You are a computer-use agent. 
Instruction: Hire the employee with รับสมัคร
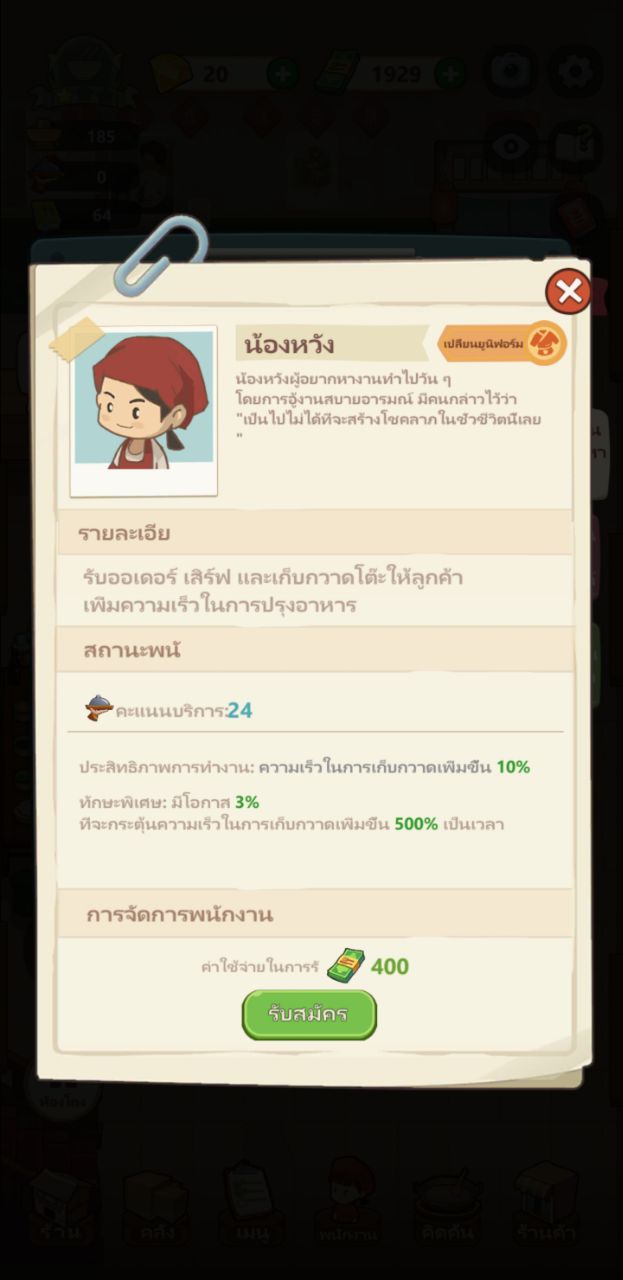point(309,1014)
